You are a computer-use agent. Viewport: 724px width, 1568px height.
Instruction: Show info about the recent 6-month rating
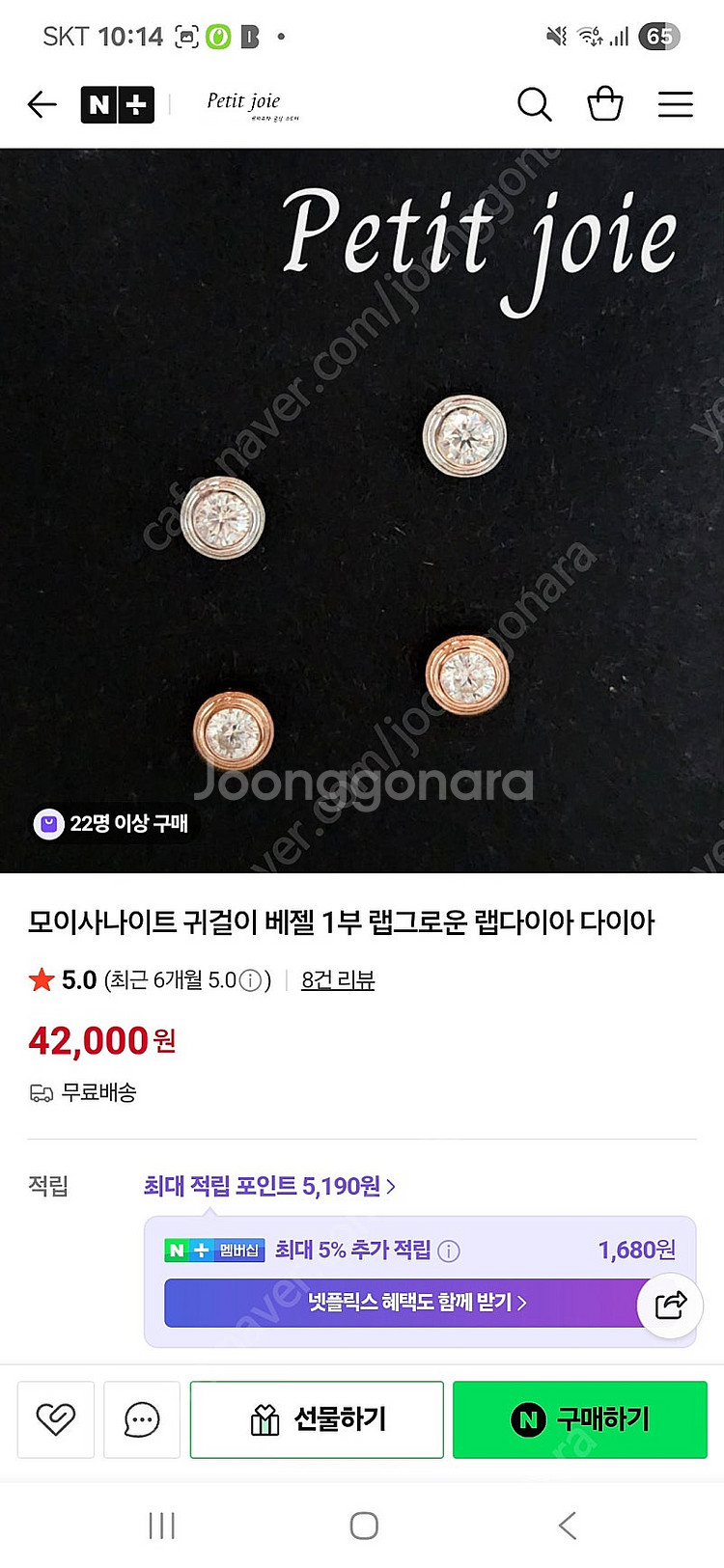[x=250, y=981]
